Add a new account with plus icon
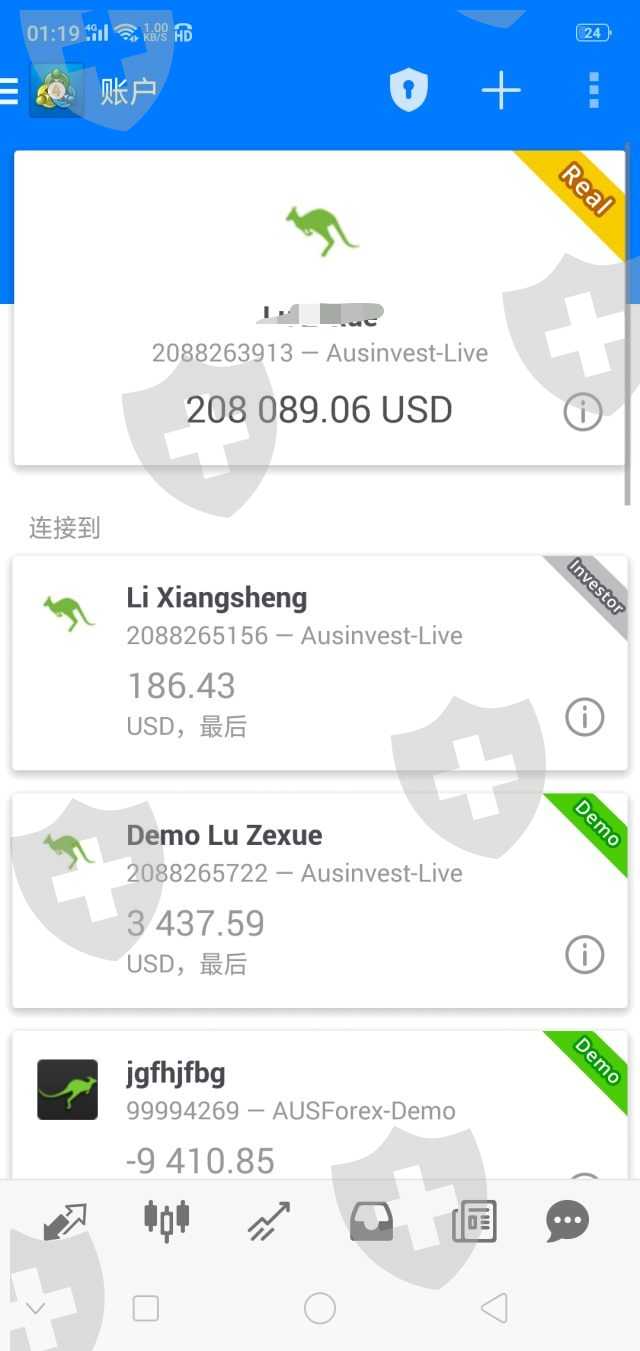 [501, 91]
